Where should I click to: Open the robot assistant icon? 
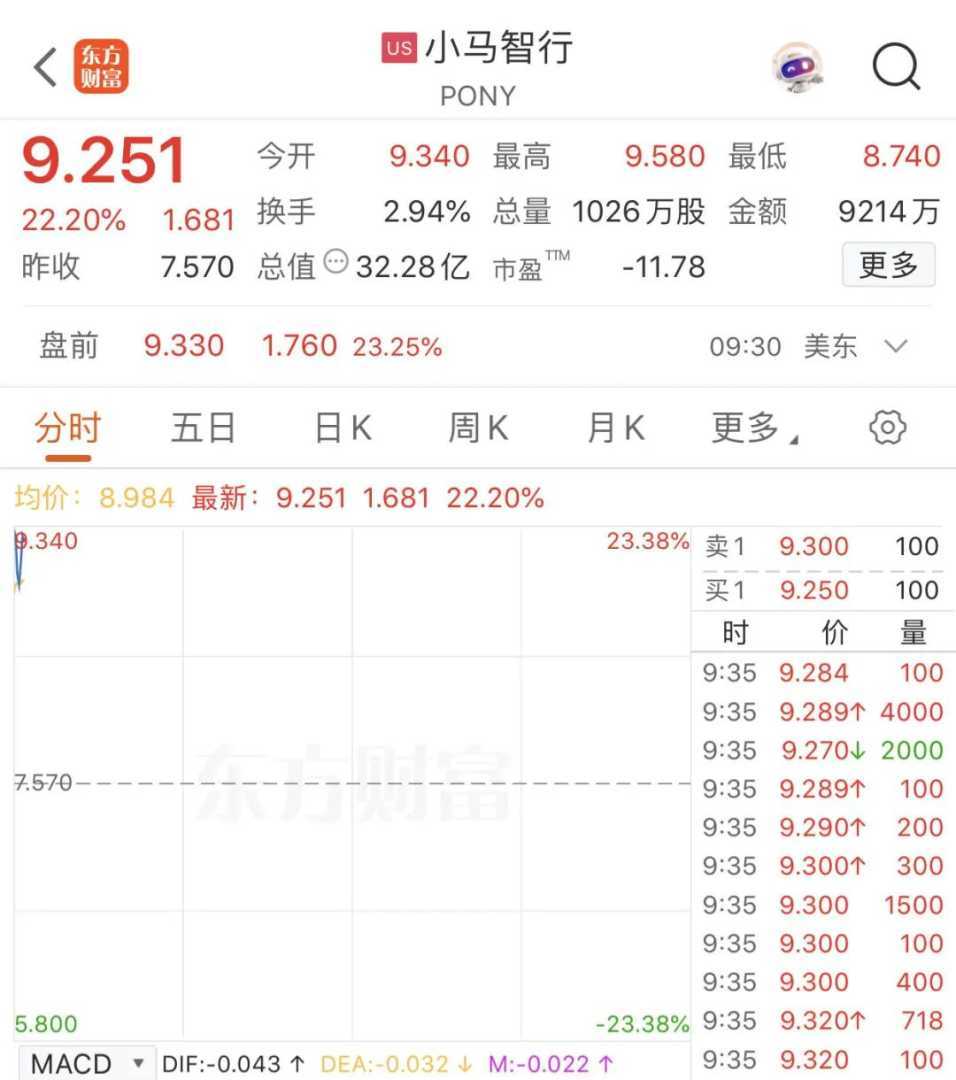tap(797, 67)
